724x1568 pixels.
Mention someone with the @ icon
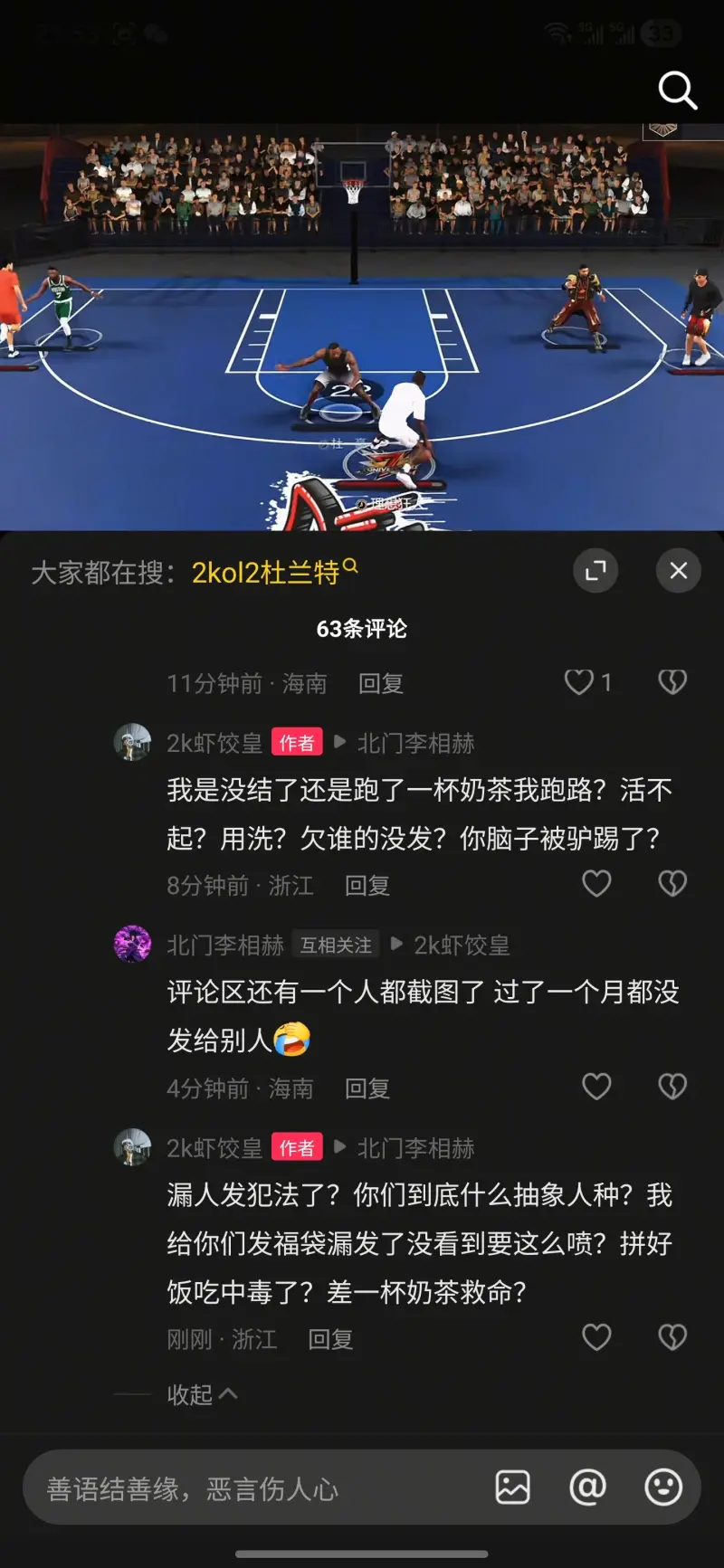(x=587, y=1487)
